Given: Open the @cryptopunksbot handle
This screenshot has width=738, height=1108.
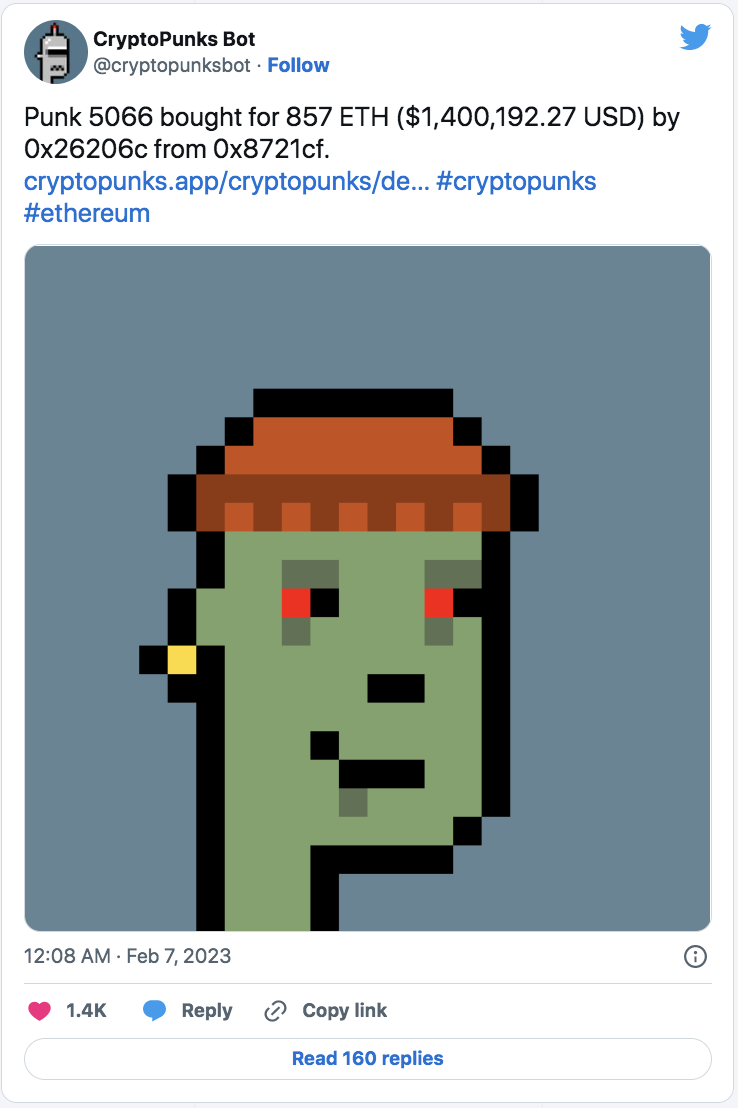Looking at the screenshot, I should (x=172, y=65).
